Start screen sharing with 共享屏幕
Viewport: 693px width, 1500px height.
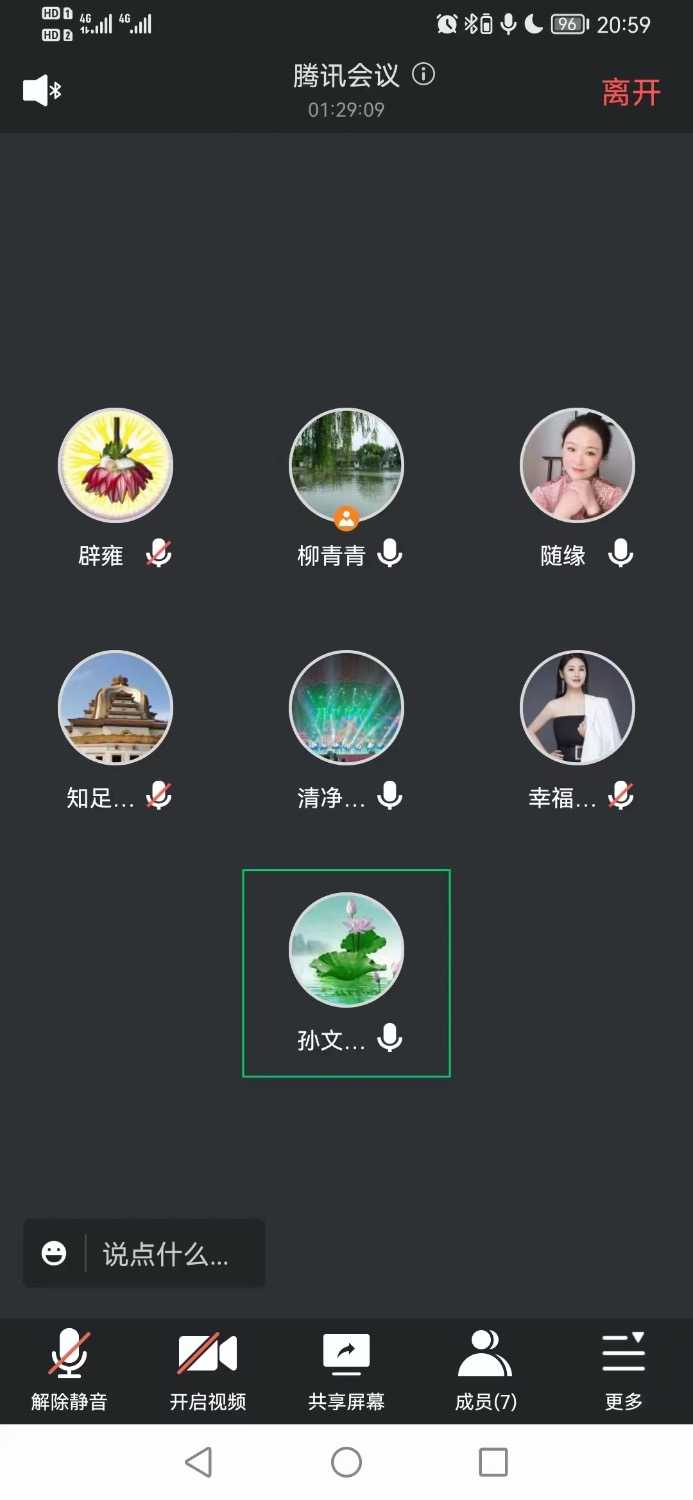tap(346, 1370)
